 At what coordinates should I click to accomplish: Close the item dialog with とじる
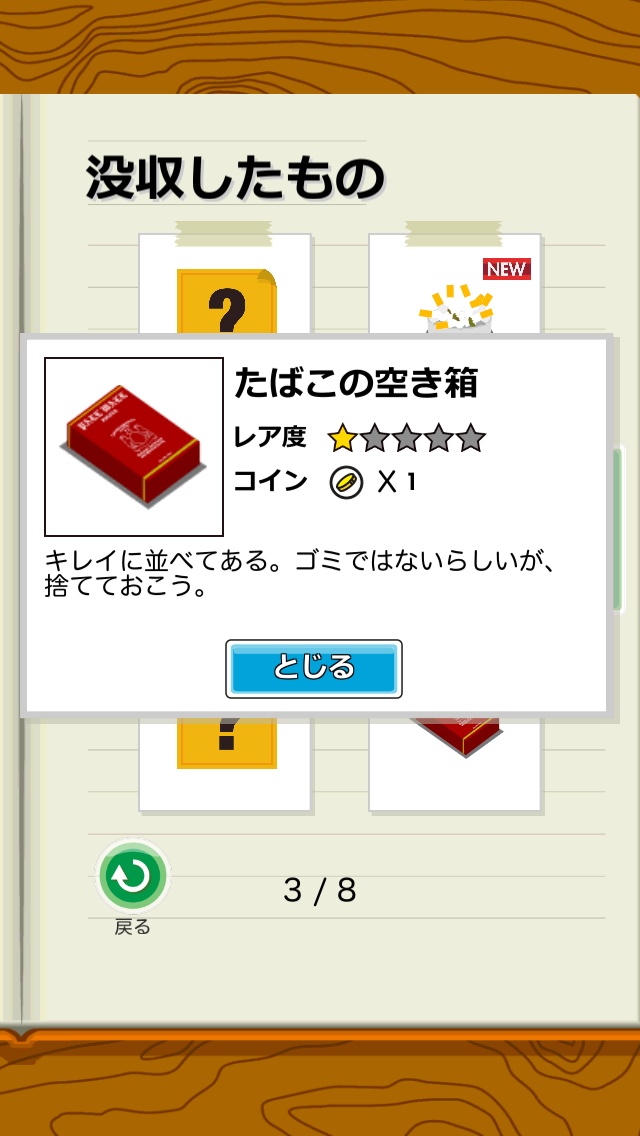(314, 668)
